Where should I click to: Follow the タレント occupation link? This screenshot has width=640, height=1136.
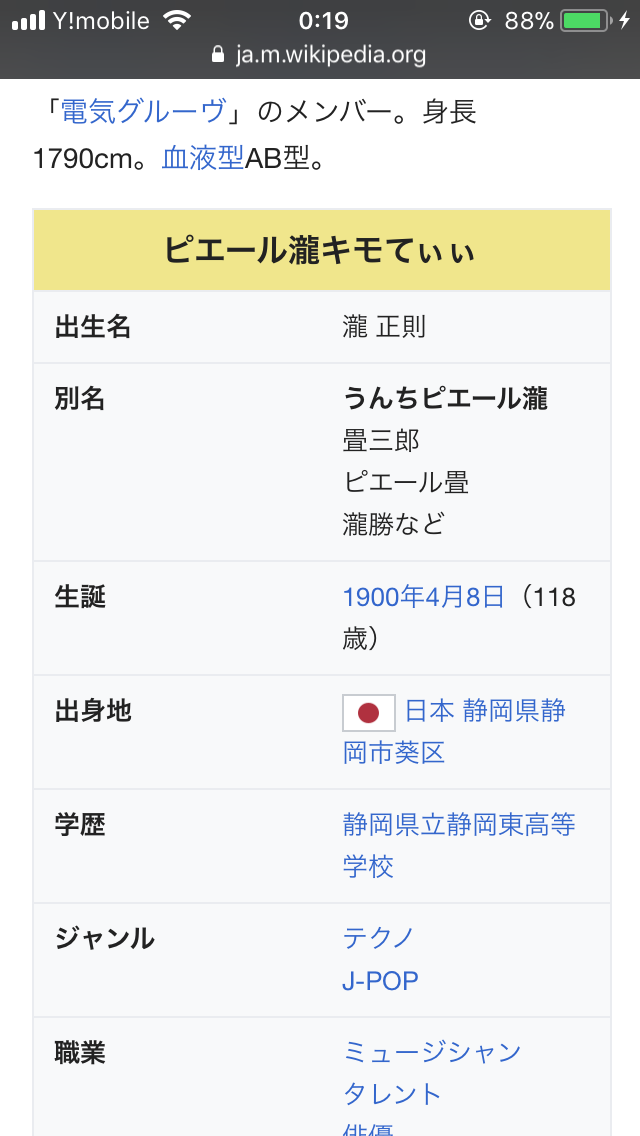pyautogui.click(x=392, y=1094)
